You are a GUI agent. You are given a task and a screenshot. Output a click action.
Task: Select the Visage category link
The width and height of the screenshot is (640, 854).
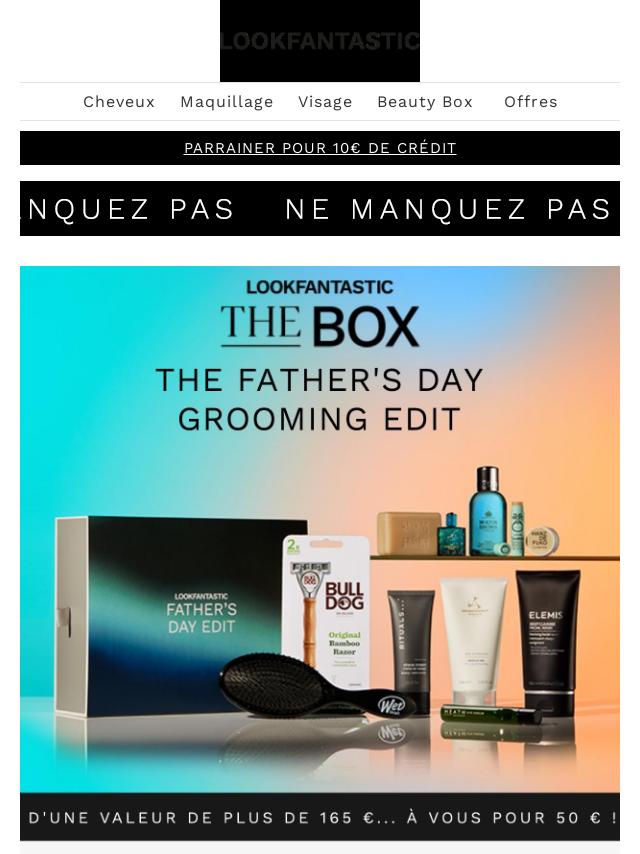point(325,102)
